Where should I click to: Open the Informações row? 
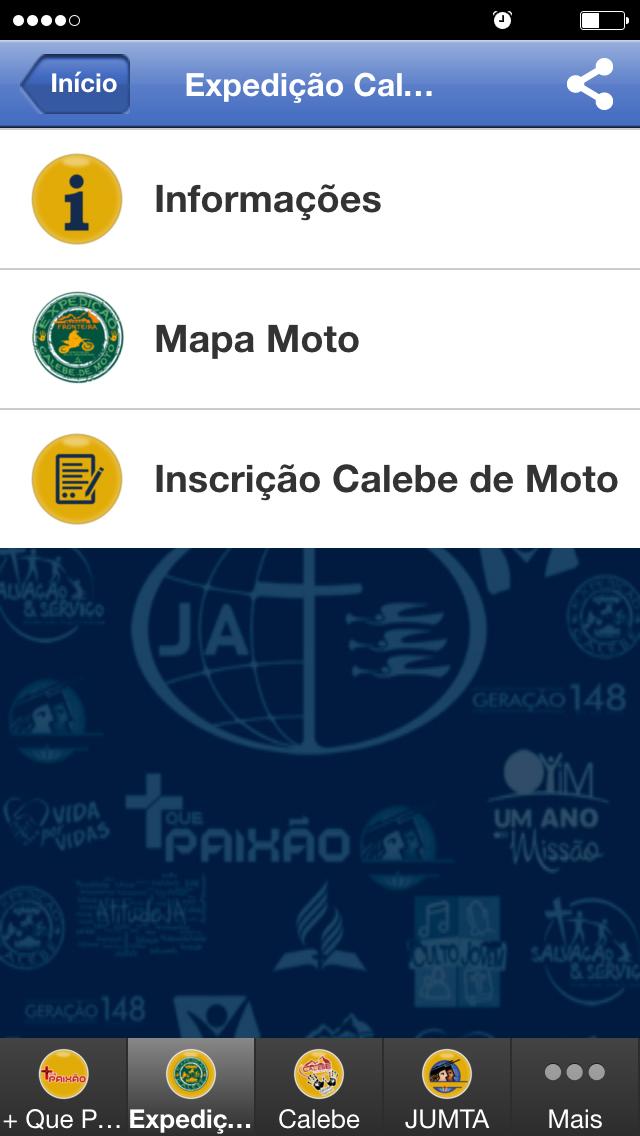[x=320, y=200]
